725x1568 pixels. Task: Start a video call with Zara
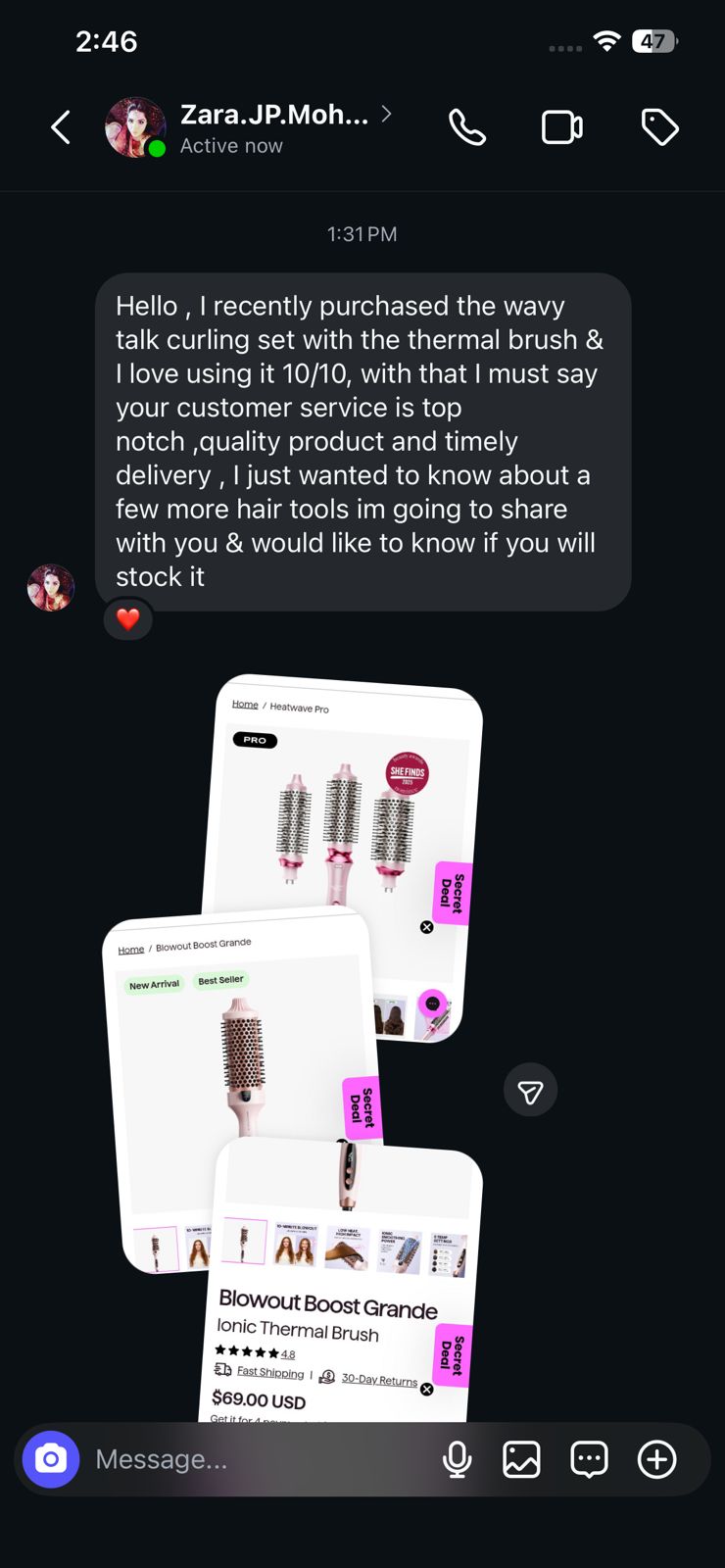(562, 127)
